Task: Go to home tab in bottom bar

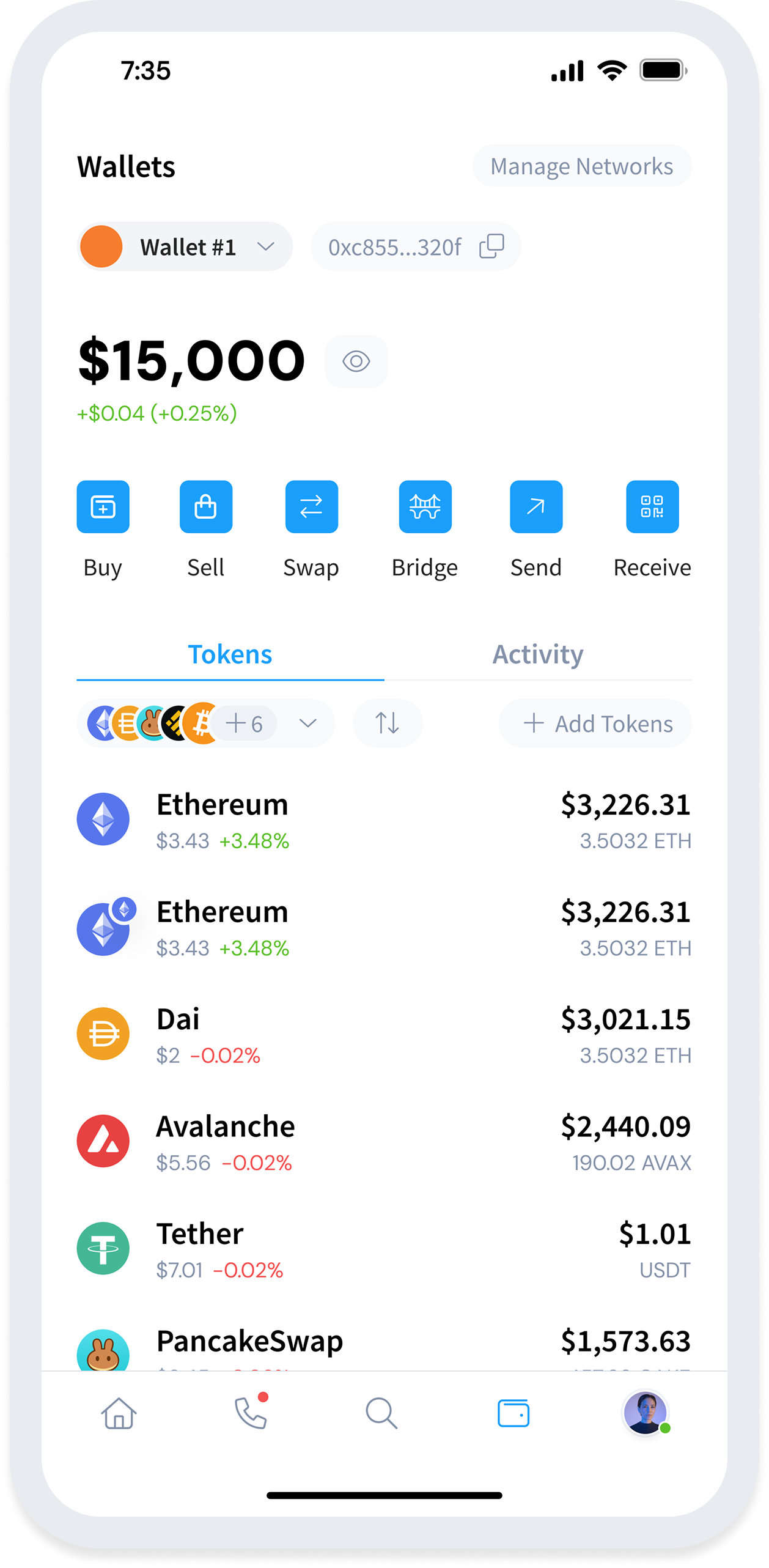Action: point(119,1413)
